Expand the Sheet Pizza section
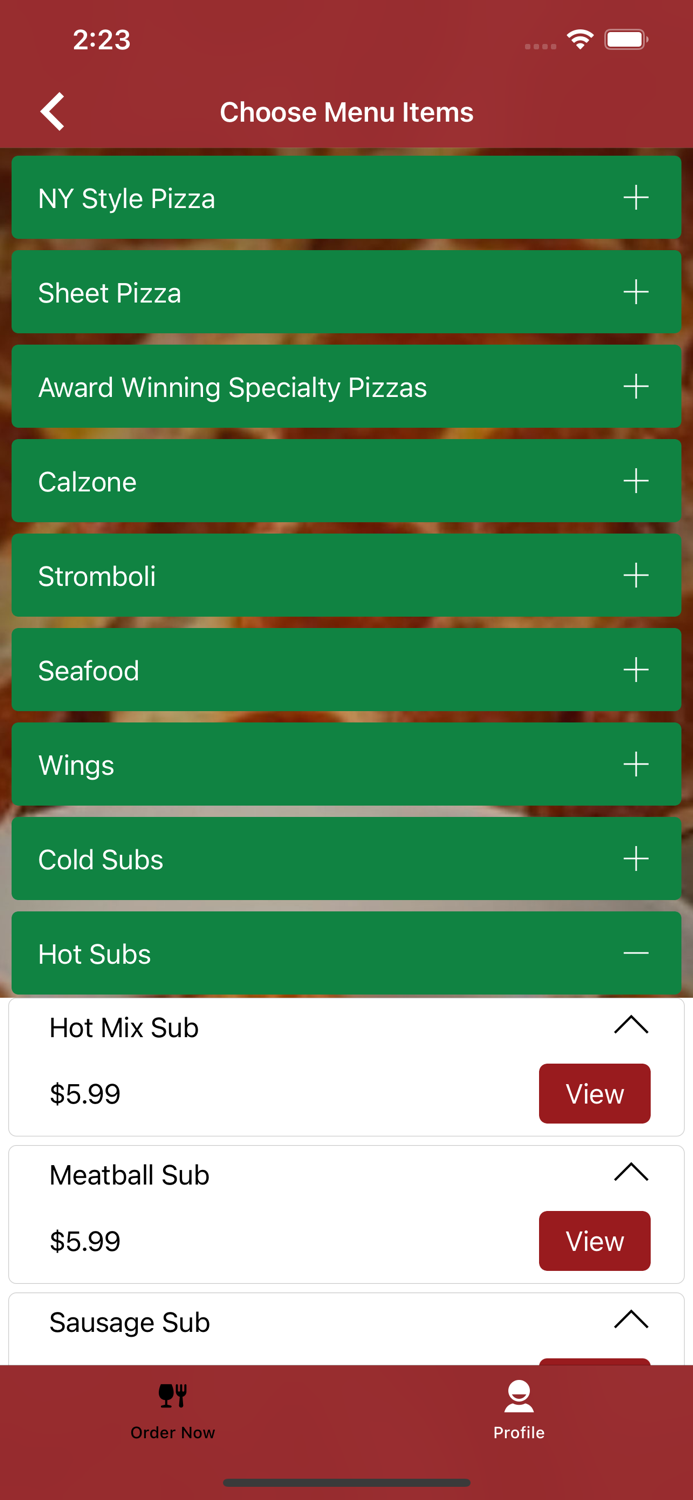The image size is (693, 1500). pyautogui.click(x=346, y=292)
